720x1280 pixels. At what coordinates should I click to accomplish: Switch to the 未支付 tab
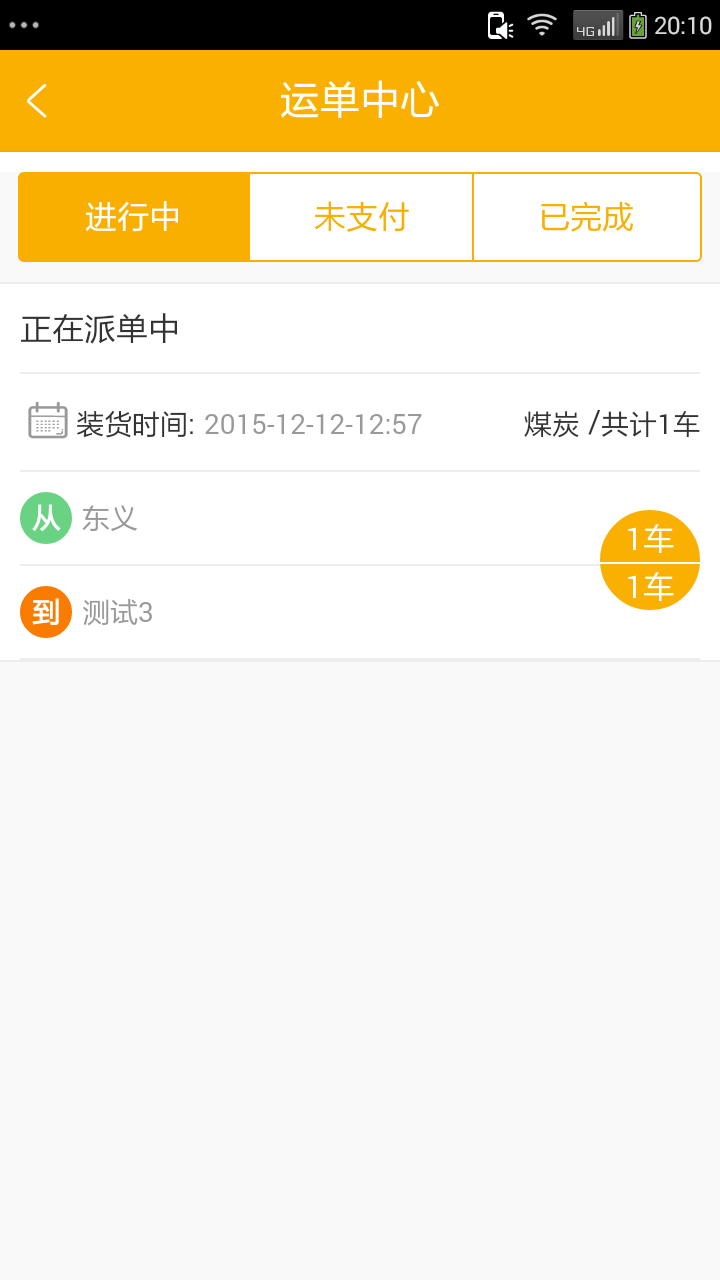(361, 217)
